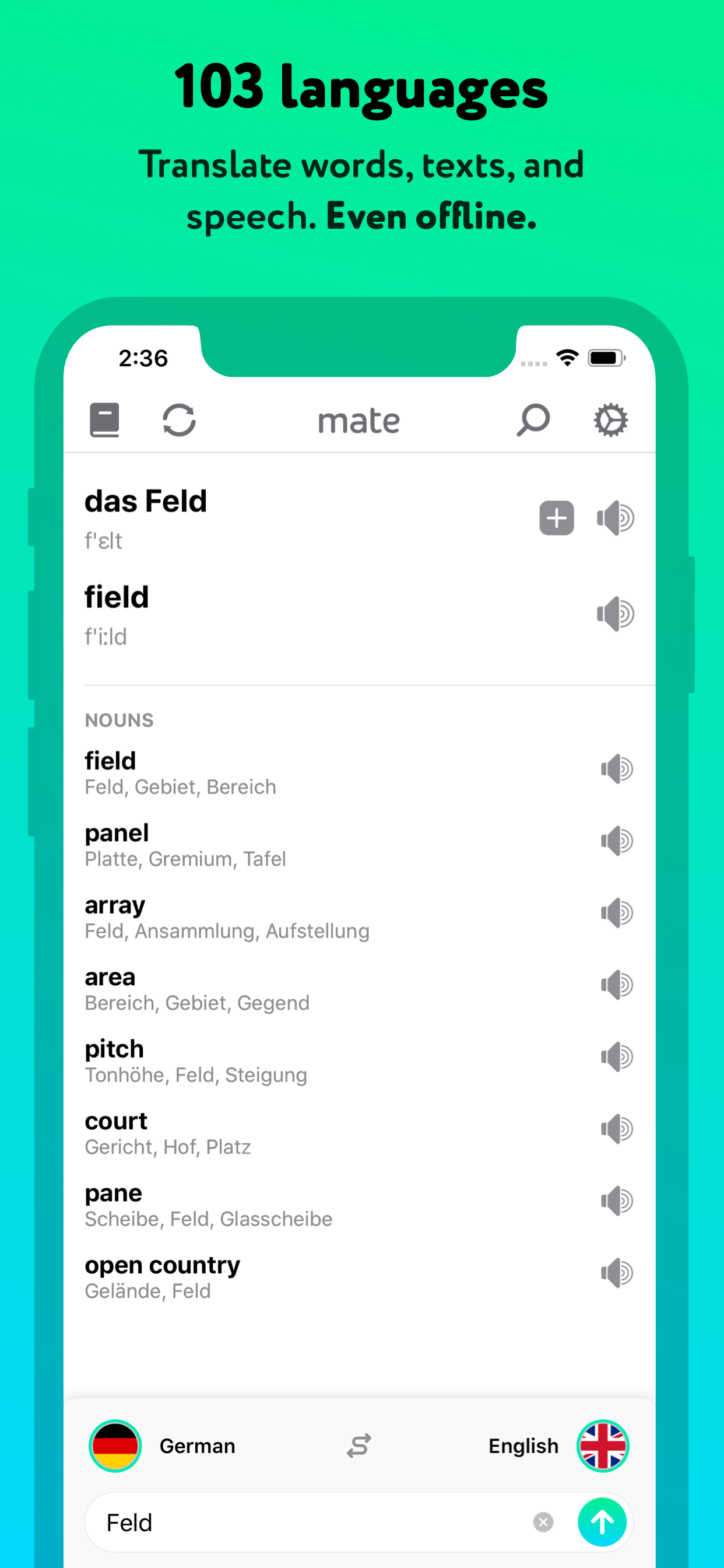Viewport: 724px width, 1568px height.
Task: Click the German flag icon
Action: click(x=114, y=1445)
